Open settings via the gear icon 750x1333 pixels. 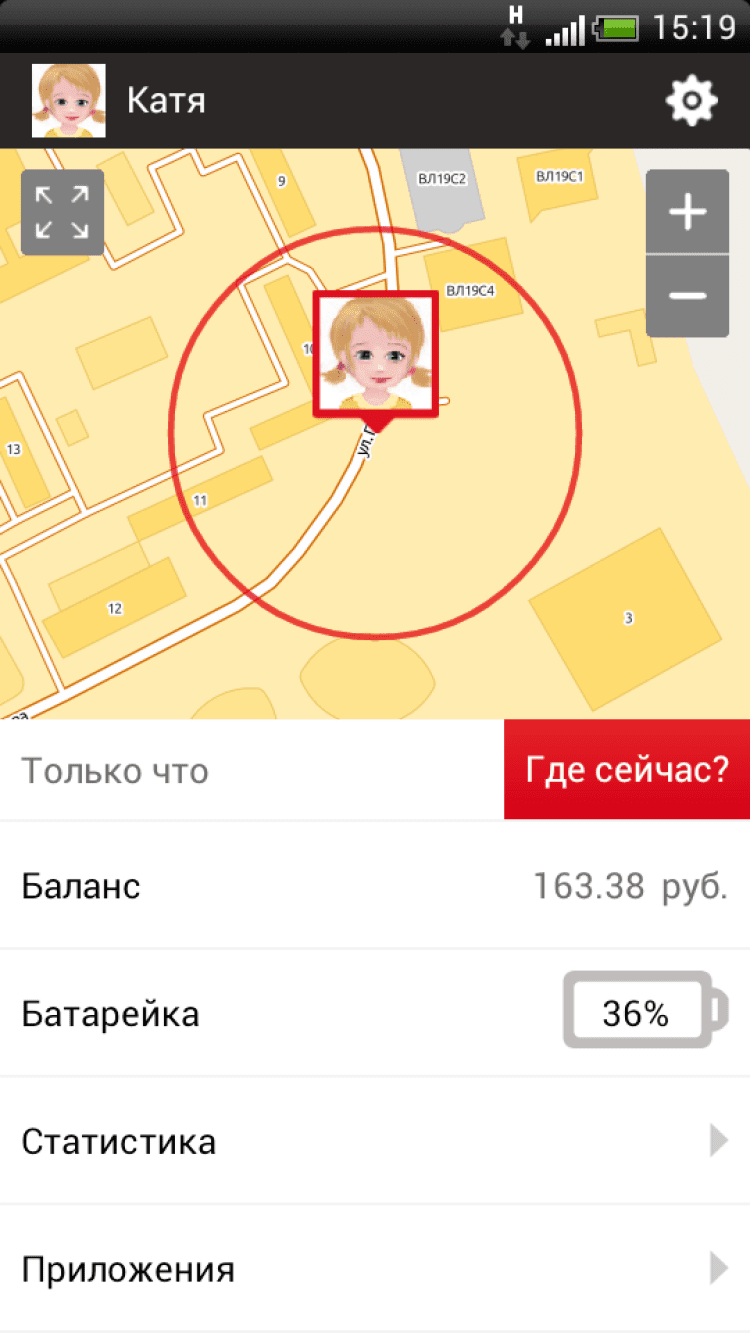pyautogui.click(x=692, y=101)
